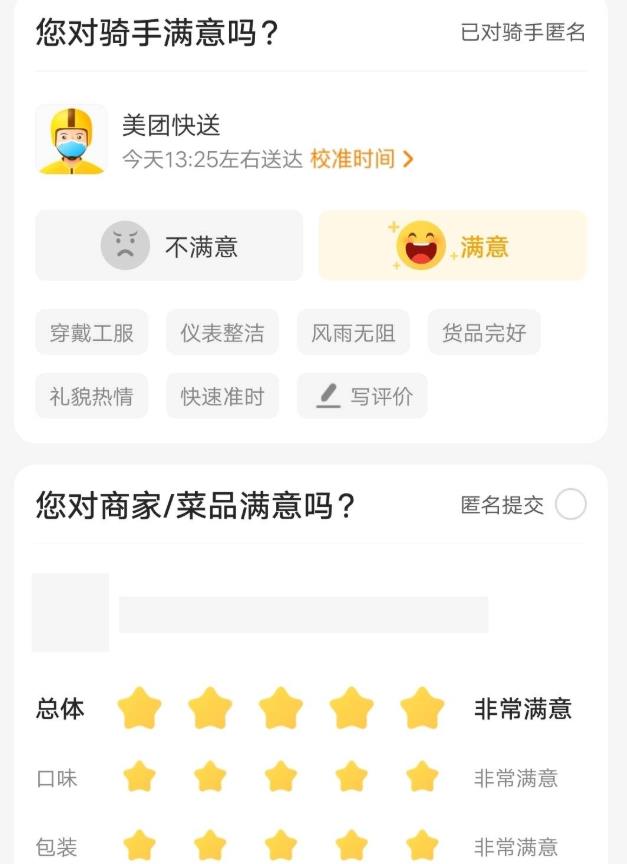627x864 pixels.
Task: Set 总体 rating to three stars
Action: click(x=281, y=709)
